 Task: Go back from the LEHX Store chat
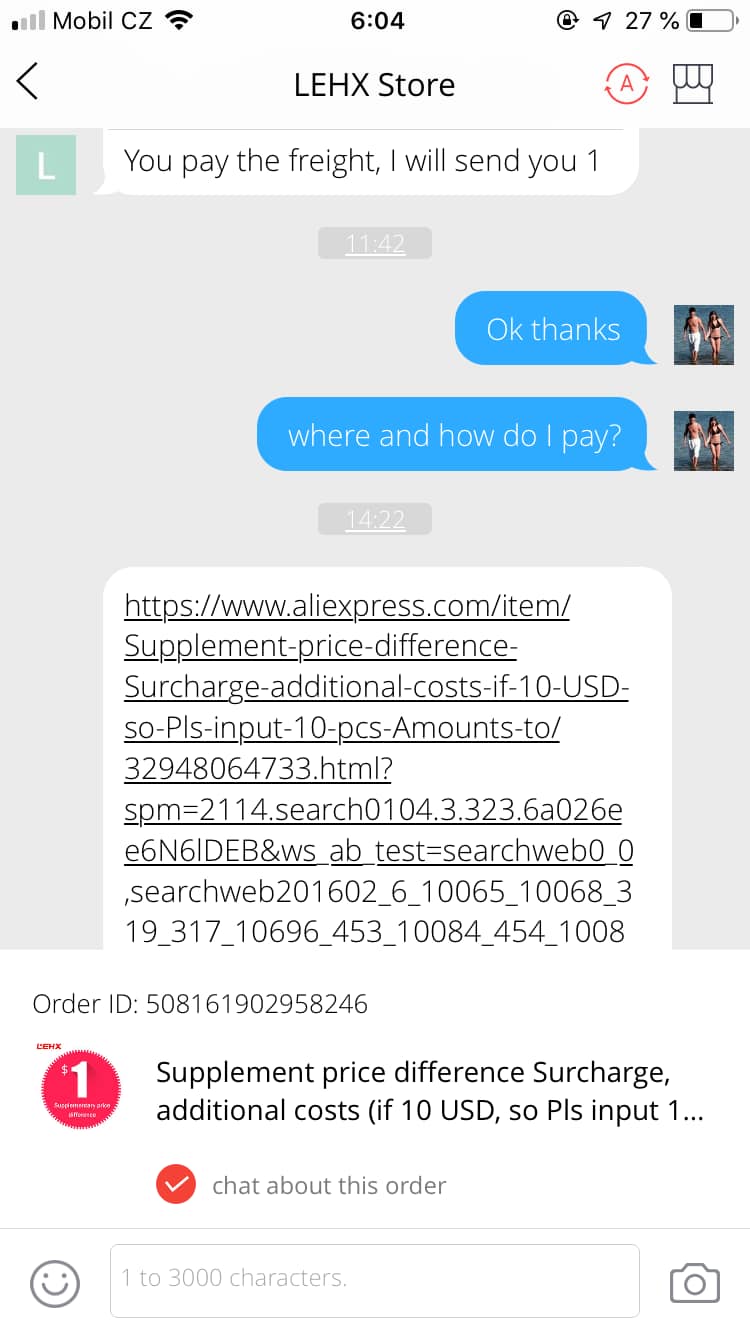(x=28, y=82)
